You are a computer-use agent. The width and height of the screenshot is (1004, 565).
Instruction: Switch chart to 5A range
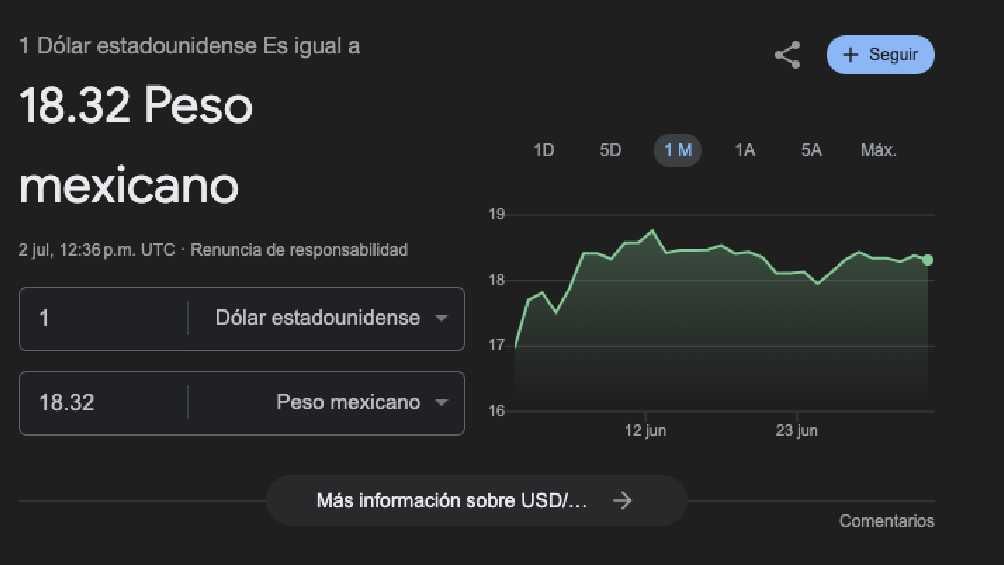(811, 150)
